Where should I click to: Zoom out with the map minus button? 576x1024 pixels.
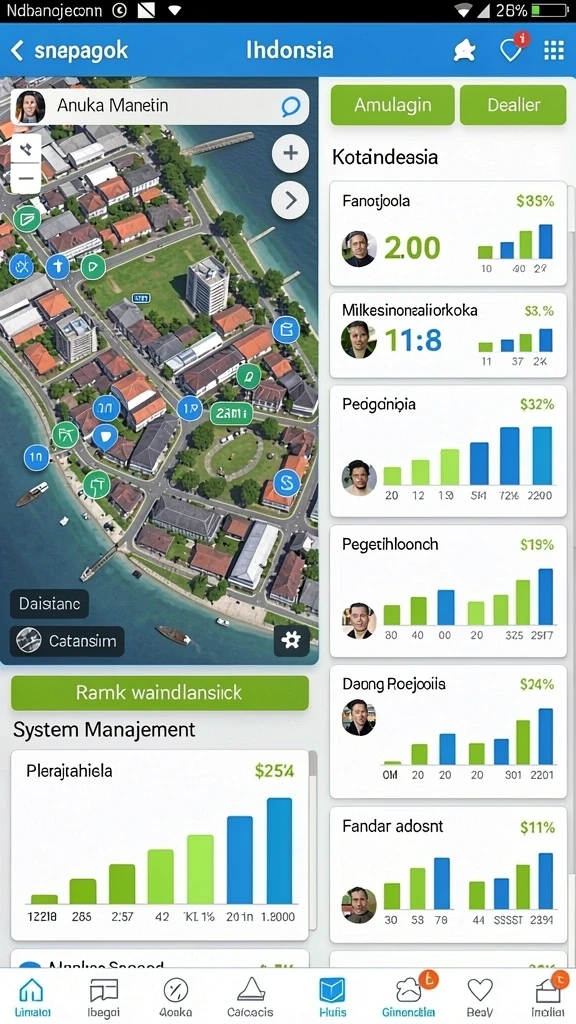click(26, 178)
